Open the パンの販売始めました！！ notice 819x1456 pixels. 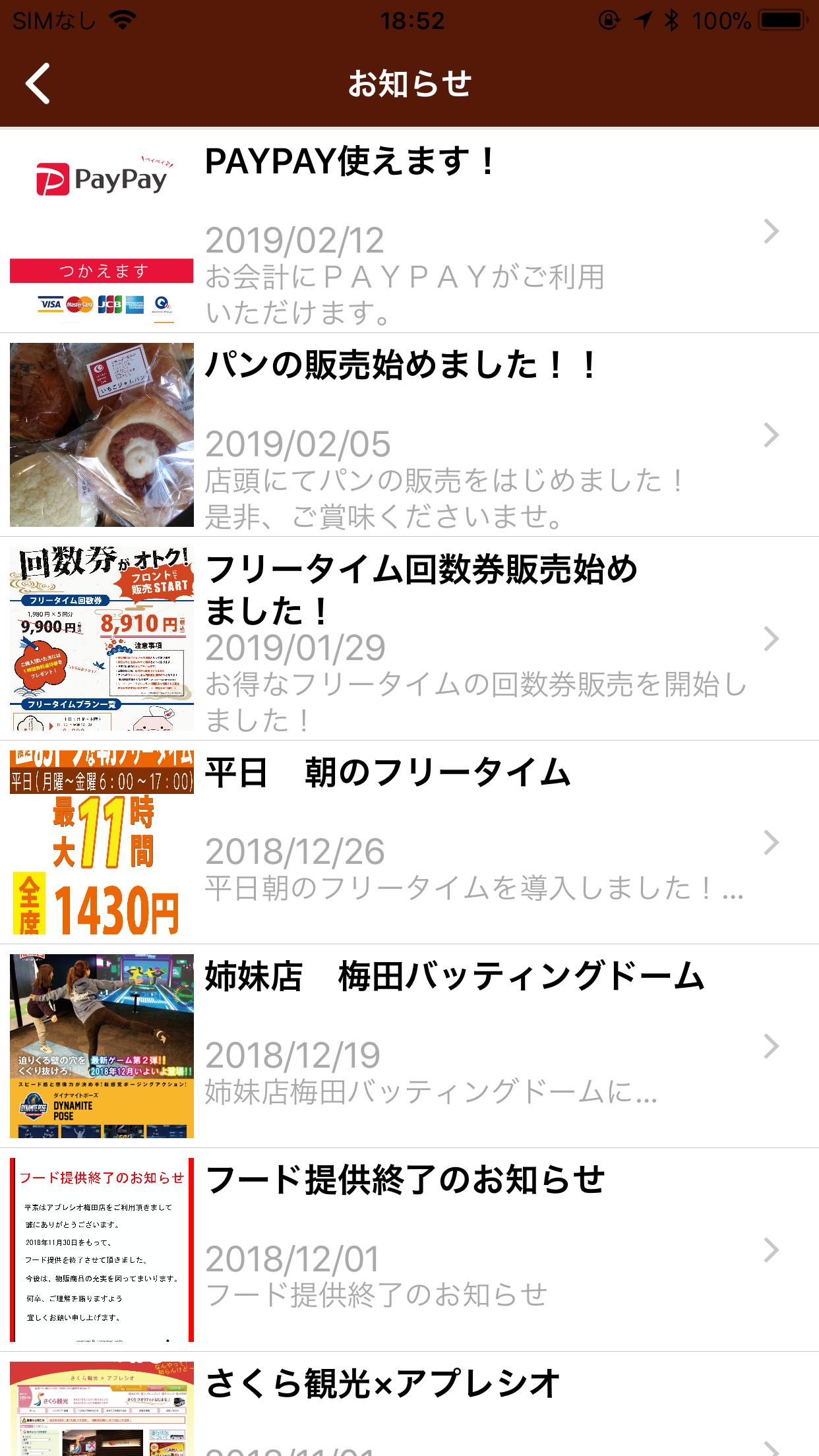409,435
